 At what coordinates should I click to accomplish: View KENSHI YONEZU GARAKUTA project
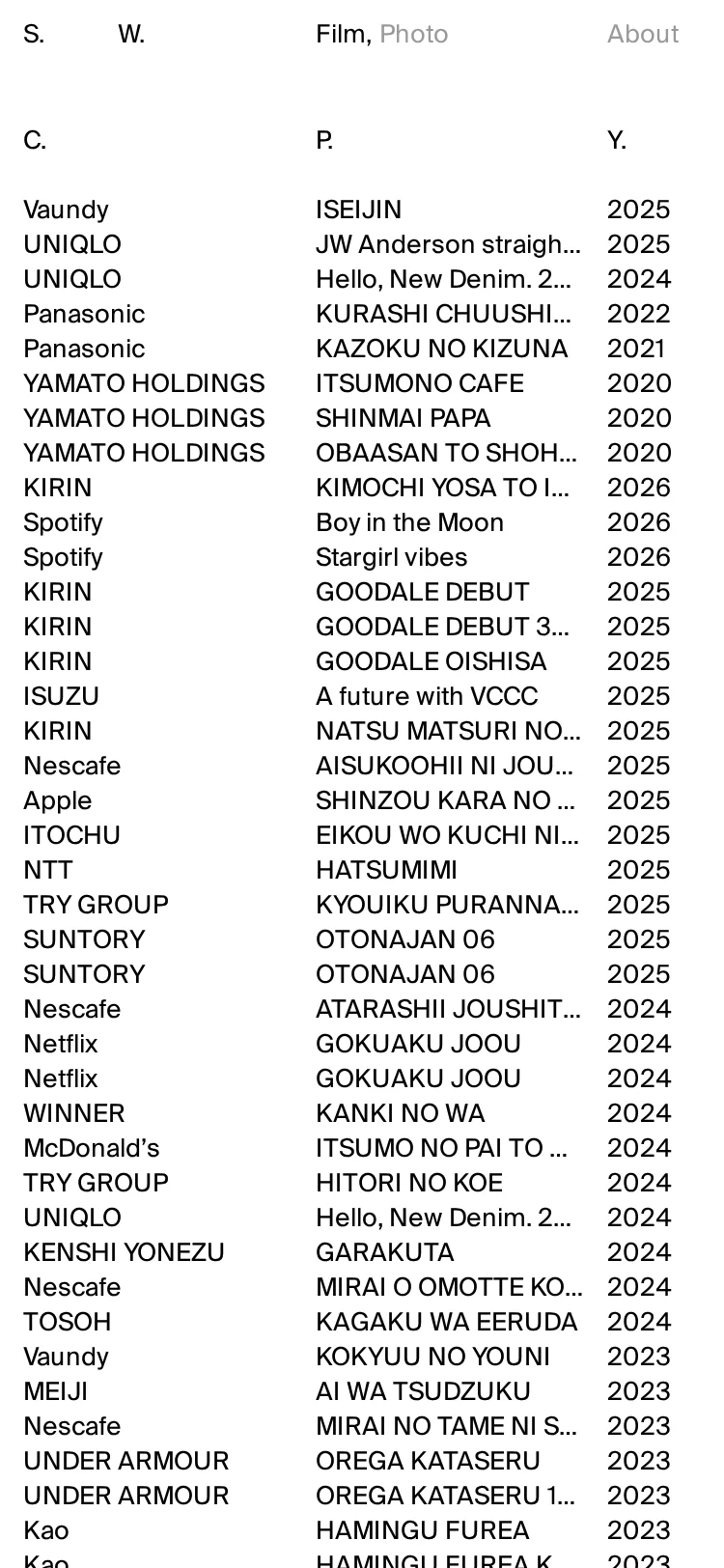pyautogui.click(x=384, y=1253)
